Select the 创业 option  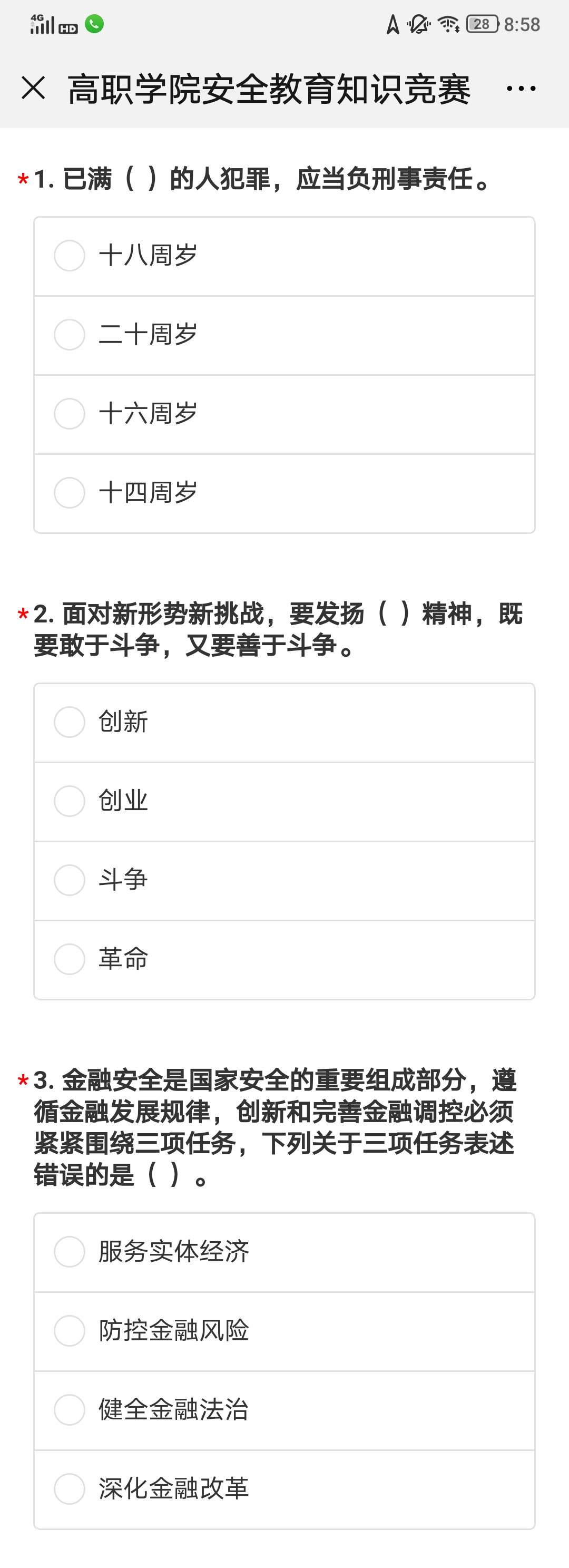point(70,801)
